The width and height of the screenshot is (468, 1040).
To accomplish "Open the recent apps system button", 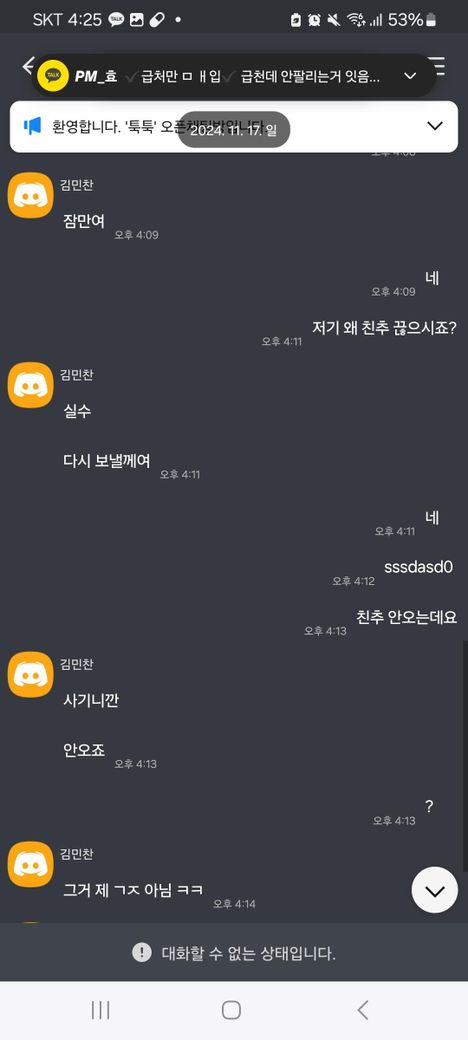I will click(x=100, y=1010).
